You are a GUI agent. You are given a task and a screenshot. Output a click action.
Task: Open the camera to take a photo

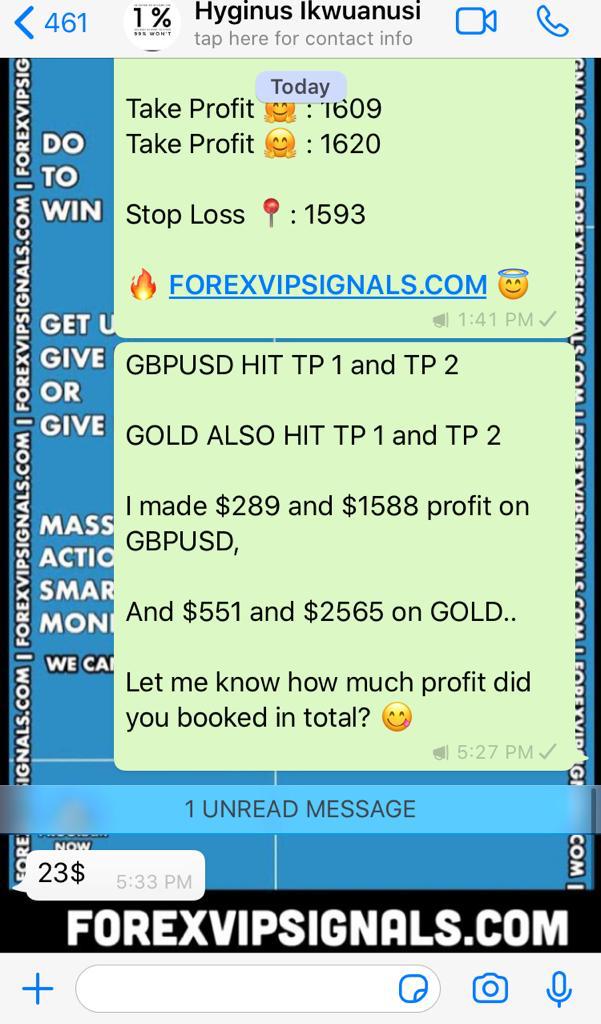pyautogui.click(x=490, y=989)
